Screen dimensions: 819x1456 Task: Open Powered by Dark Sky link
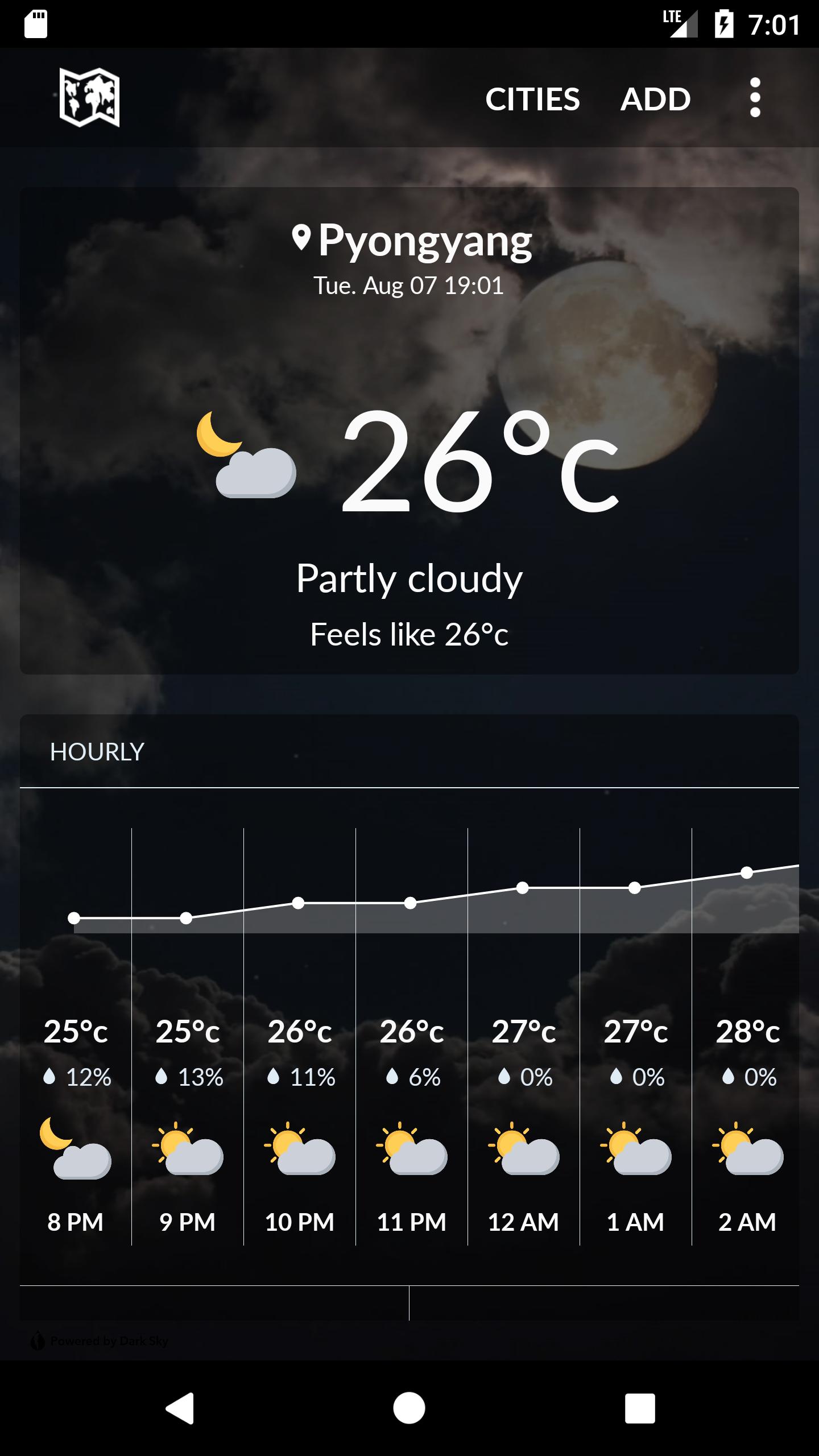108,1340
